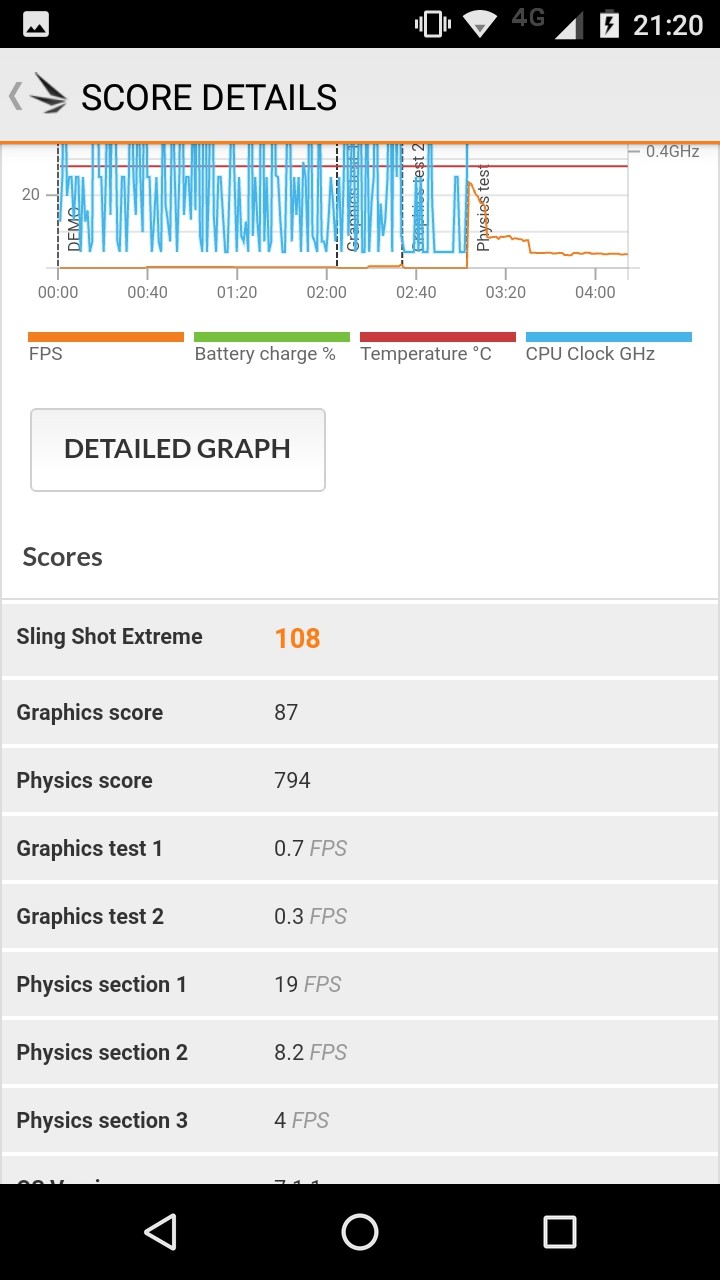Viewport: 720px width, 1280px height.
Task: Go back using the 3DMark logo arrow
Action: coord(38,96)
